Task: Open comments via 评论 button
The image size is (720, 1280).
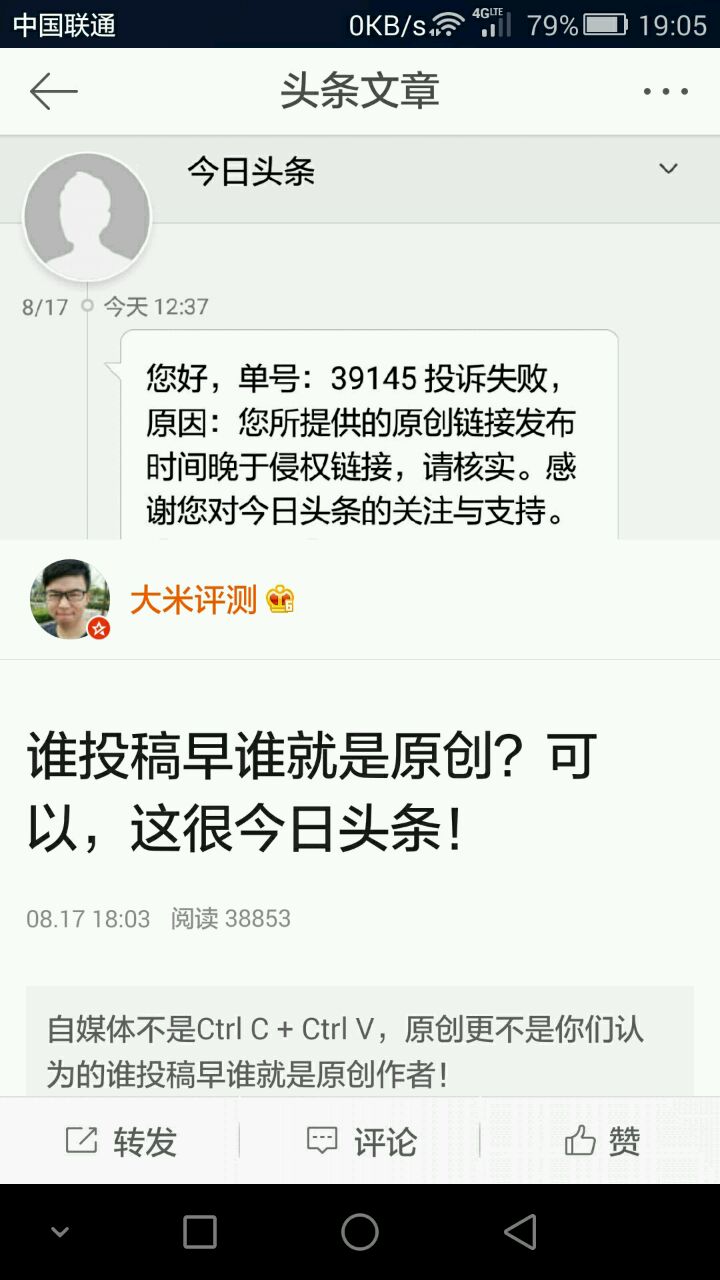Action: 360,1141
